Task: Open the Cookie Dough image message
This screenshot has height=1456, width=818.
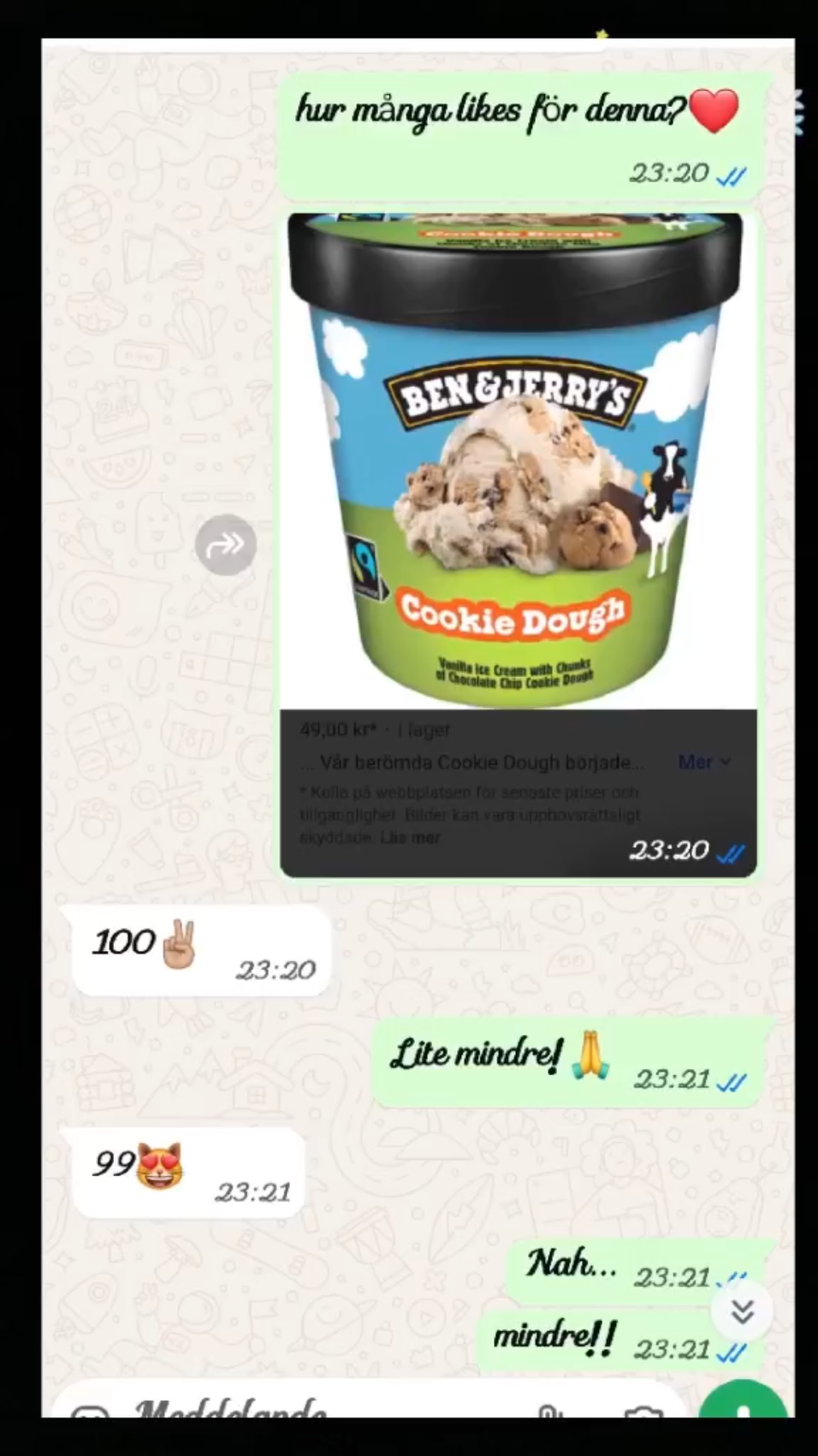Action: pyautogui.click(x=517, y=462)
